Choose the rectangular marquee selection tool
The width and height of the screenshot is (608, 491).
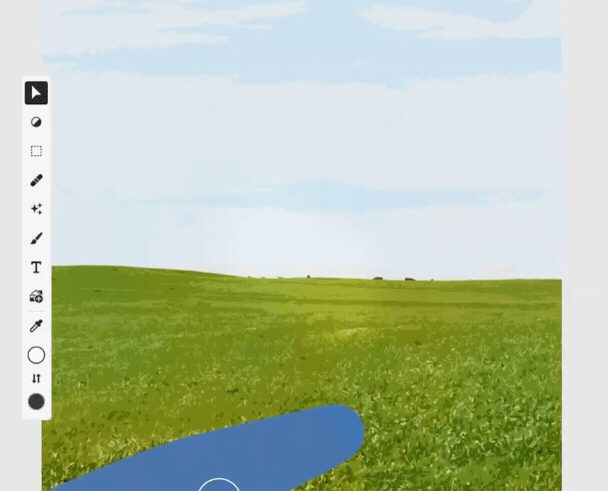36,151
